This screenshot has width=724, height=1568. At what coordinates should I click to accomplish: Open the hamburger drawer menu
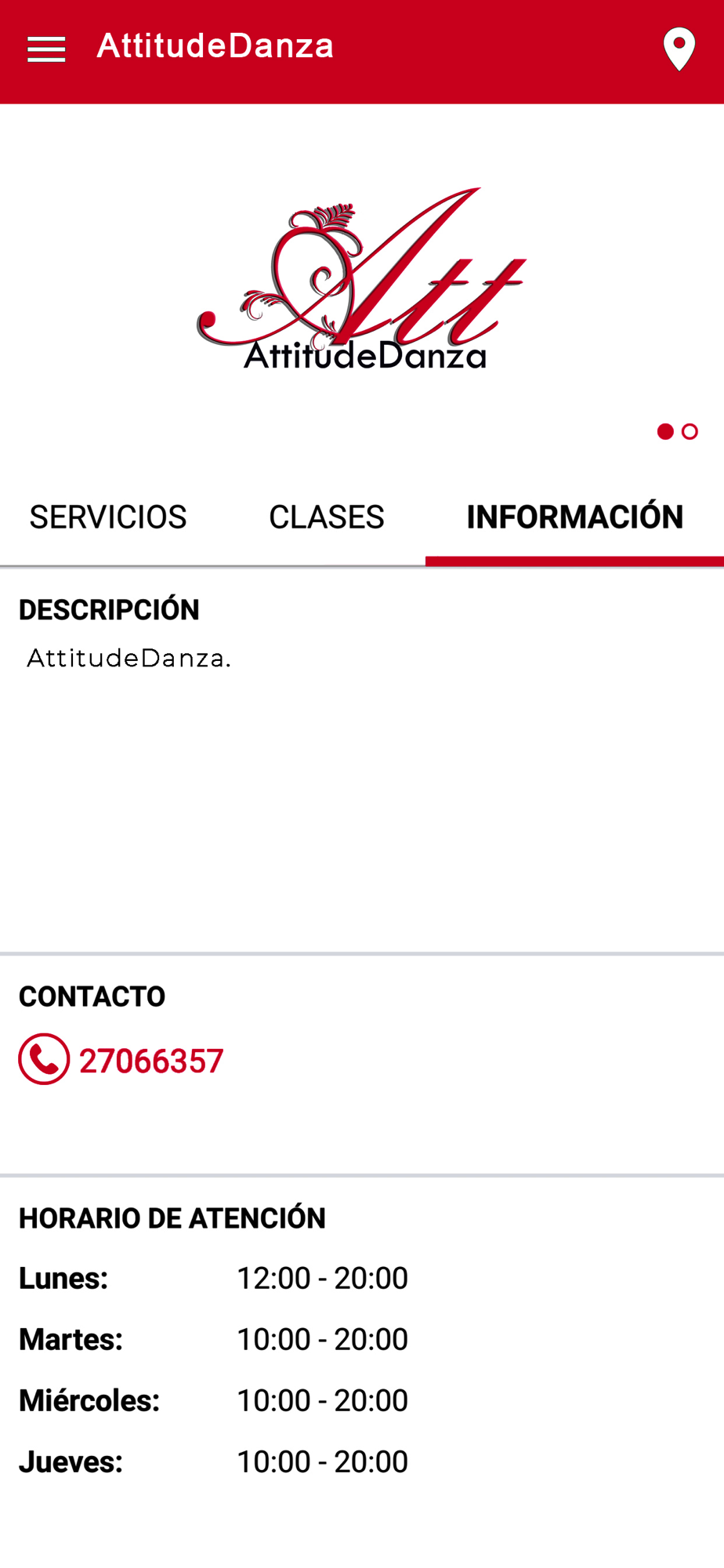[46, 49]
